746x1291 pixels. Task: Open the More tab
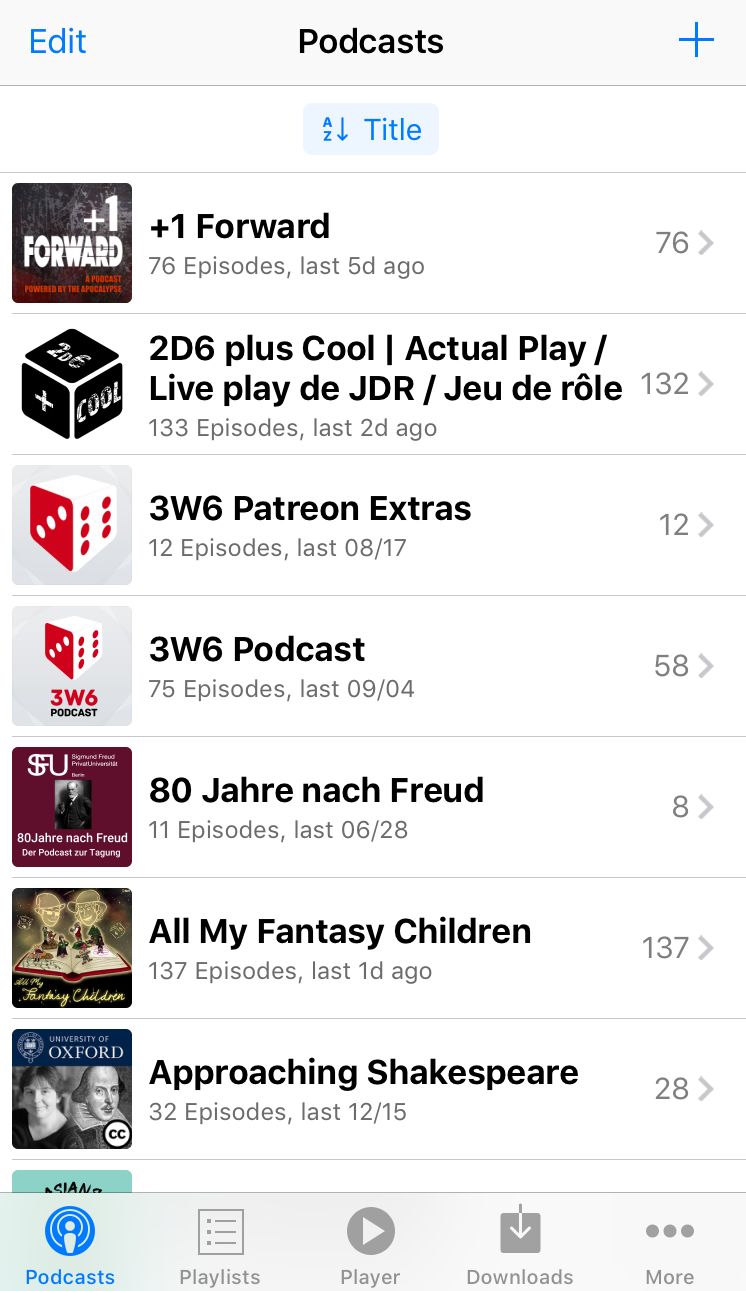point(669,1243)
